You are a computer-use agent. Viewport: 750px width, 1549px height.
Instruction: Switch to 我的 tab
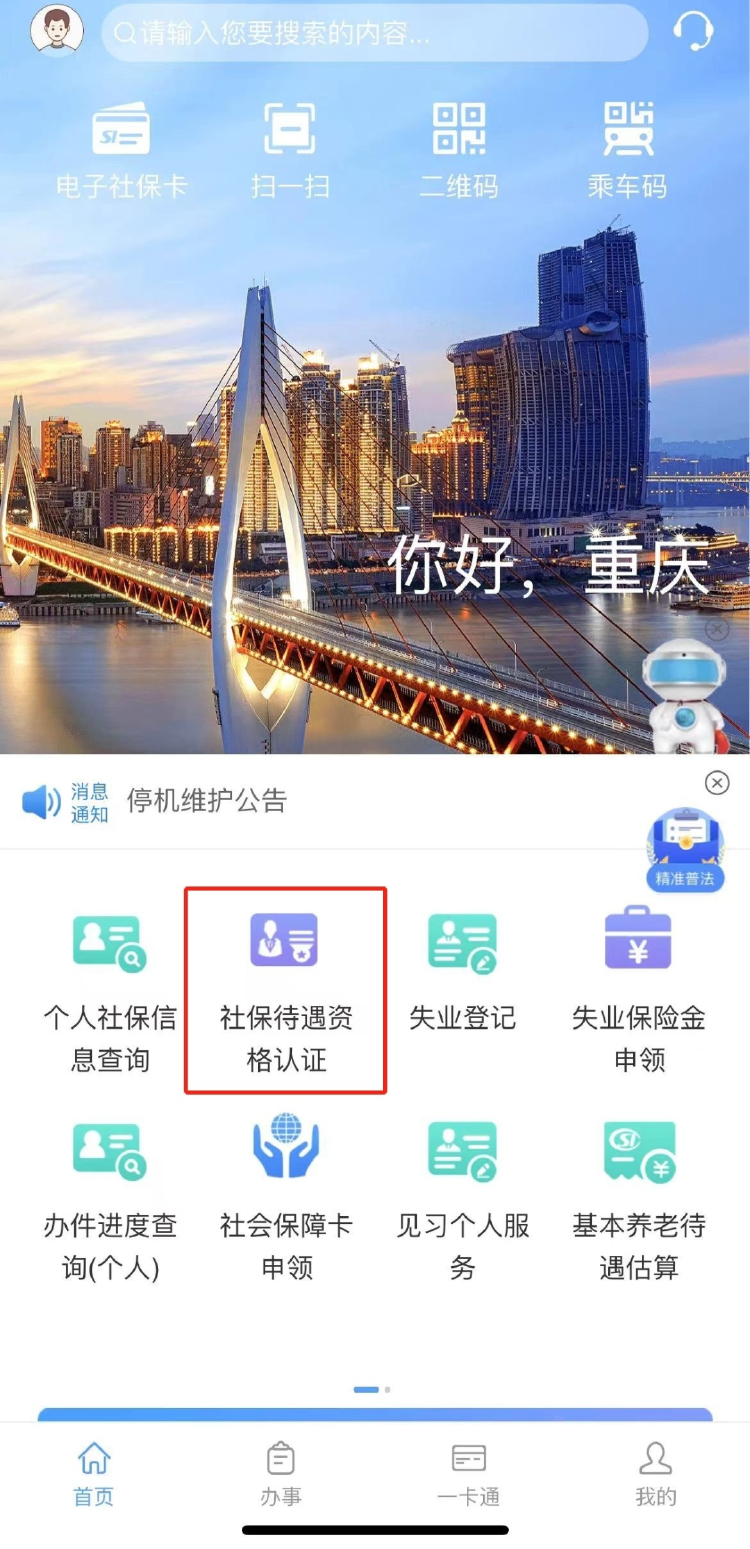pyautogui.click(x=655, y=1474)
